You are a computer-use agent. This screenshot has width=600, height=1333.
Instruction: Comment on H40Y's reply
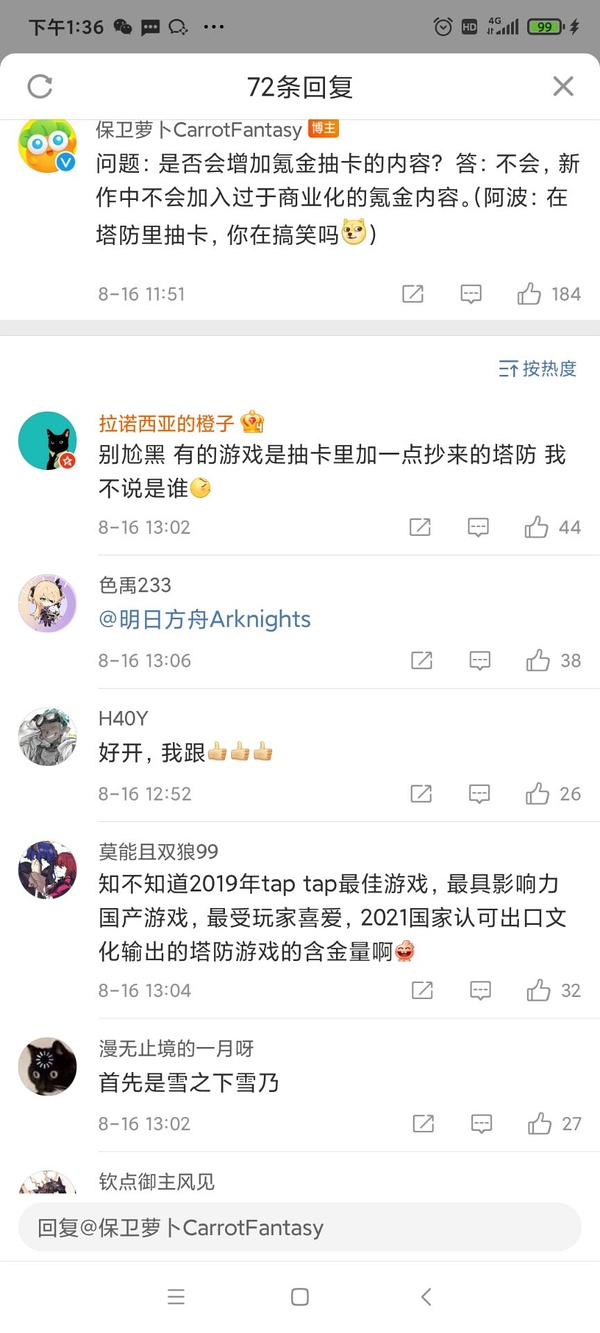(480, 794)
